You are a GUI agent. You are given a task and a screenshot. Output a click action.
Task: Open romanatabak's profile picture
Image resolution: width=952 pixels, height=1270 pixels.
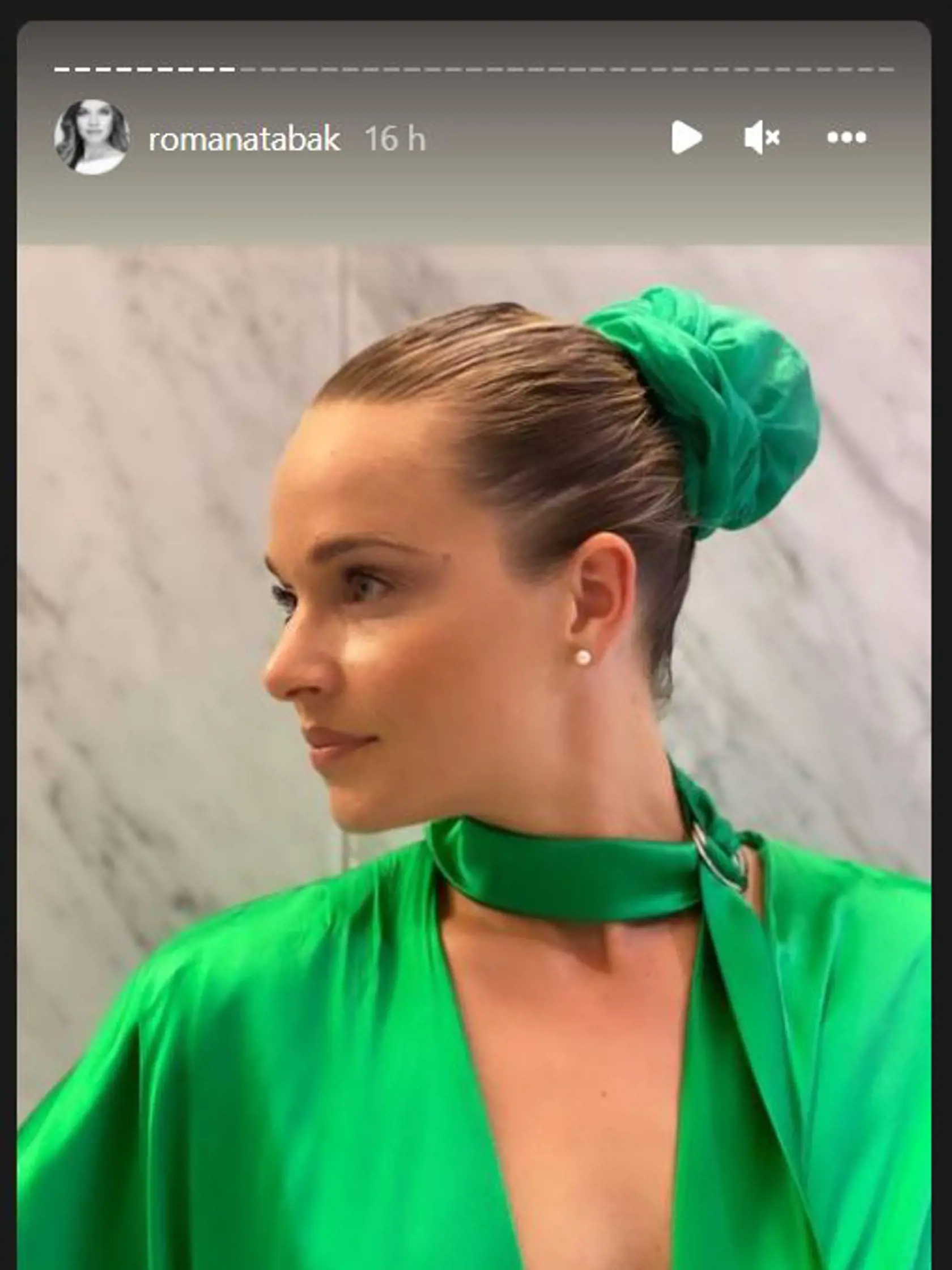91,137
